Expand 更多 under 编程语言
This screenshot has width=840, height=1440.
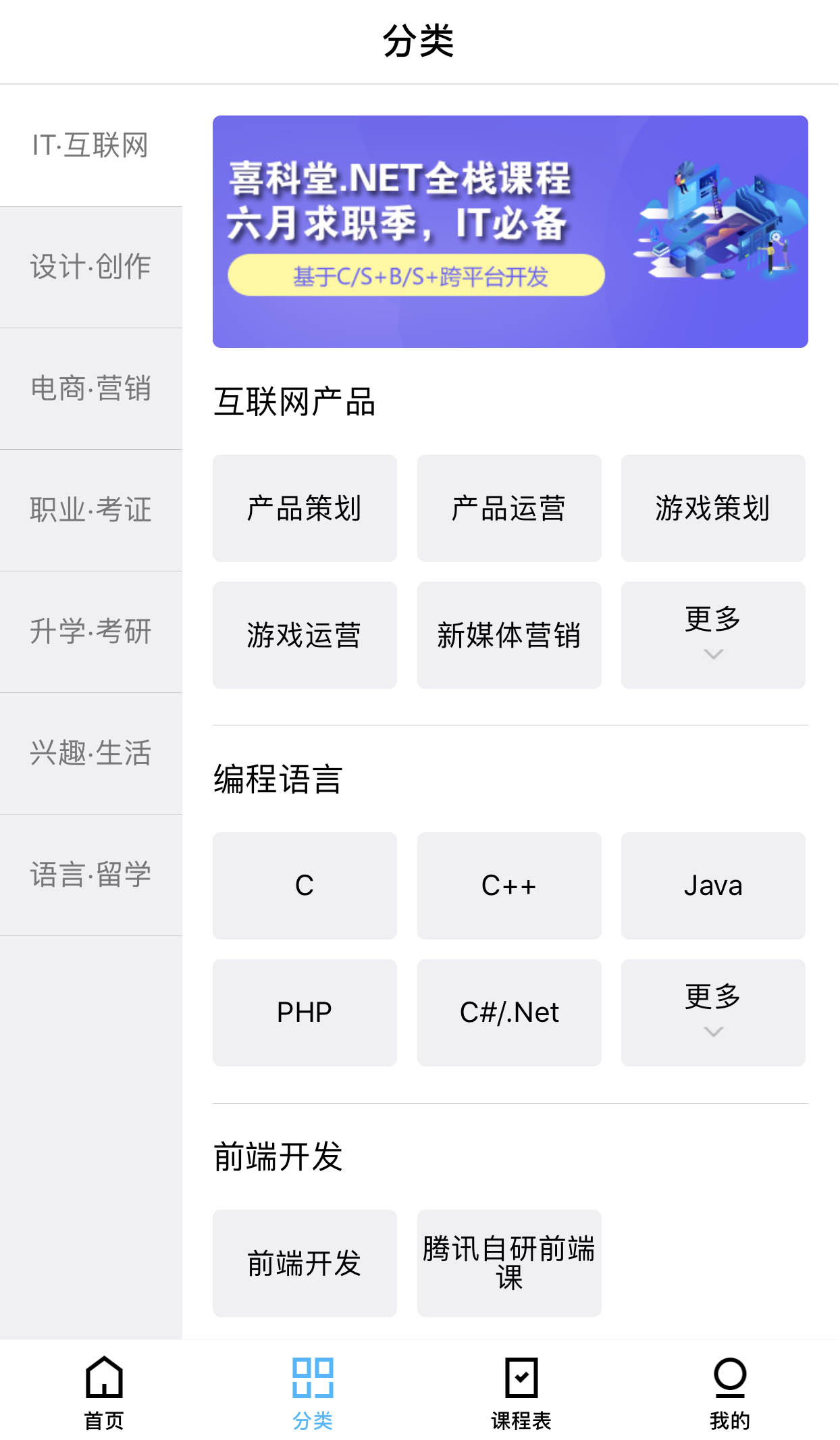713,1012
